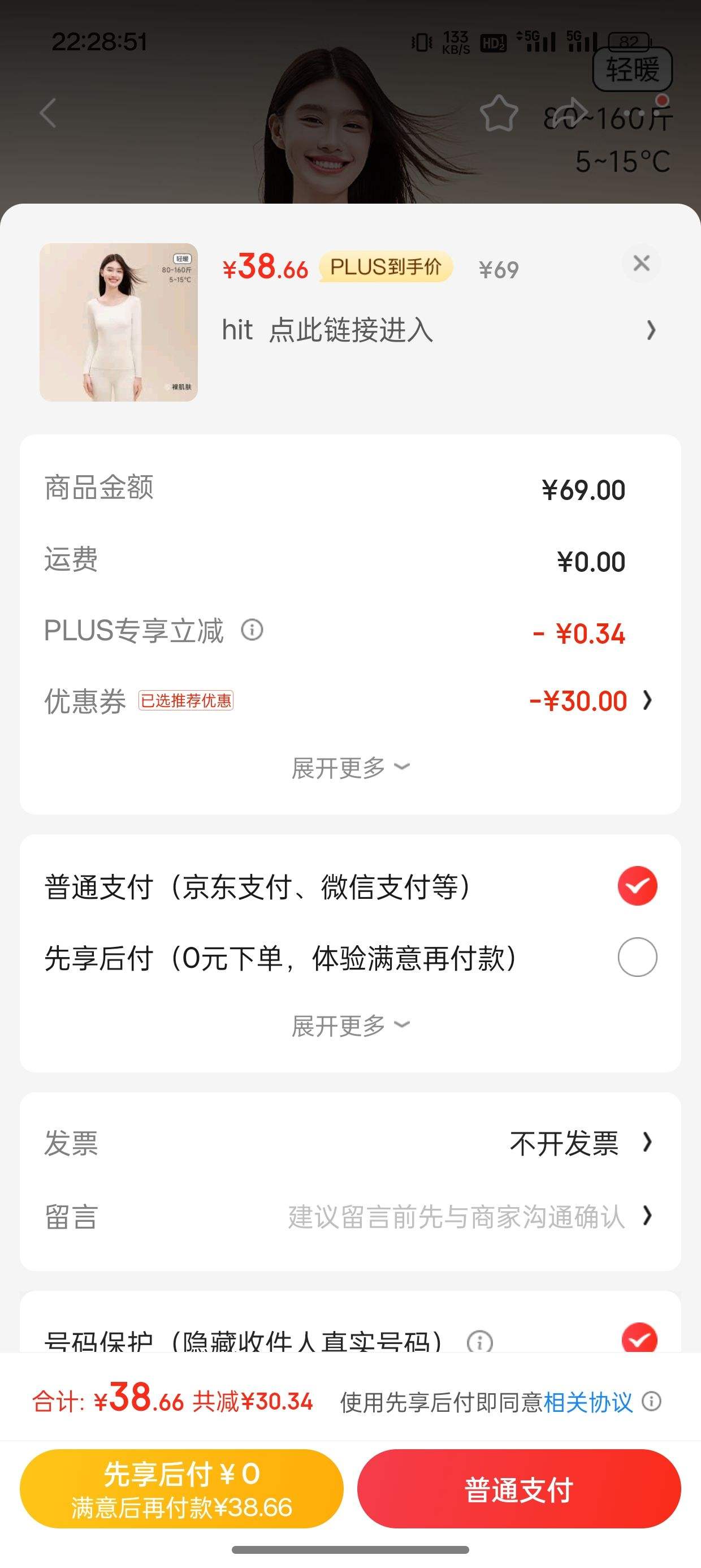Open the PLUS专享立减 info tooltip

click(x=254, y=632)
